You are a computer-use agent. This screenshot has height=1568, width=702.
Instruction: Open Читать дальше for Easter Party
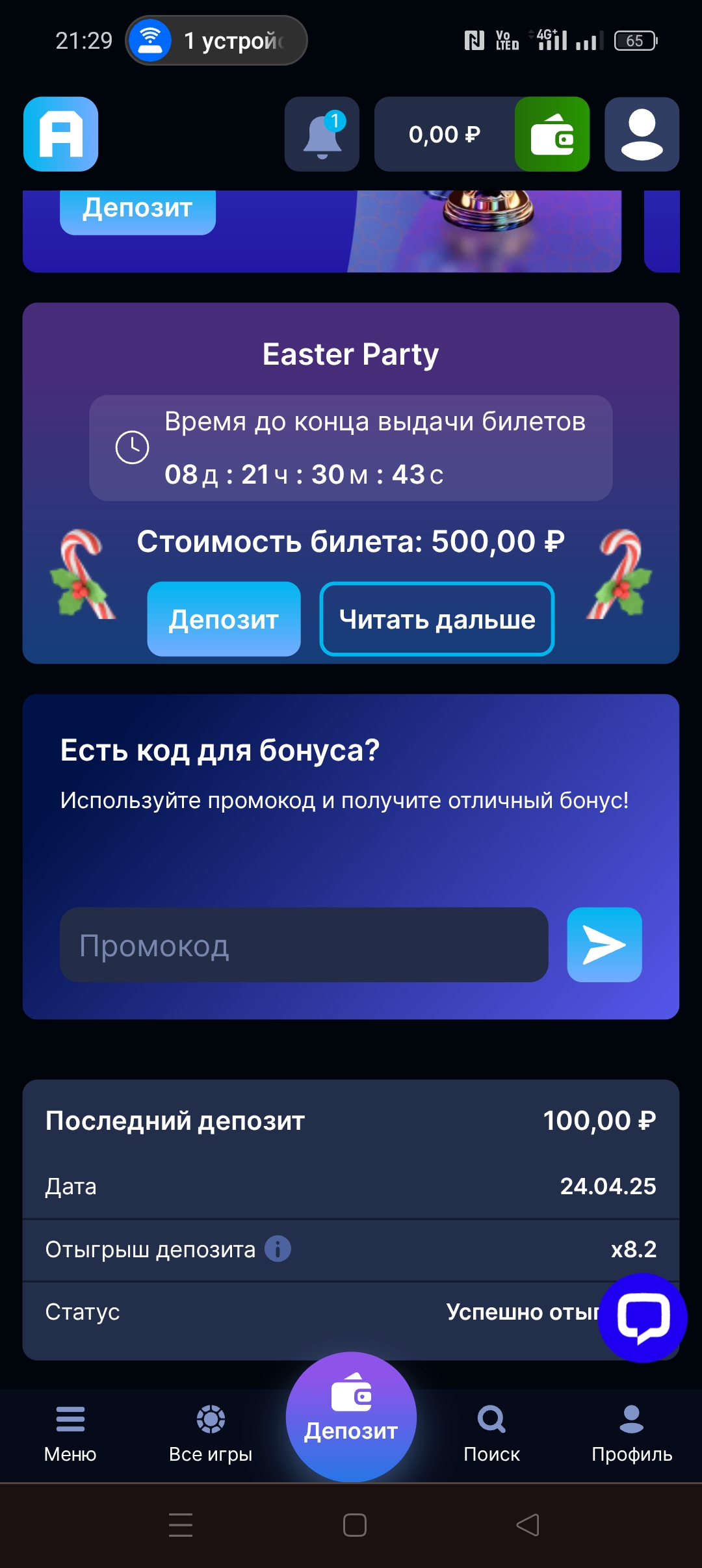pos(437,619)
